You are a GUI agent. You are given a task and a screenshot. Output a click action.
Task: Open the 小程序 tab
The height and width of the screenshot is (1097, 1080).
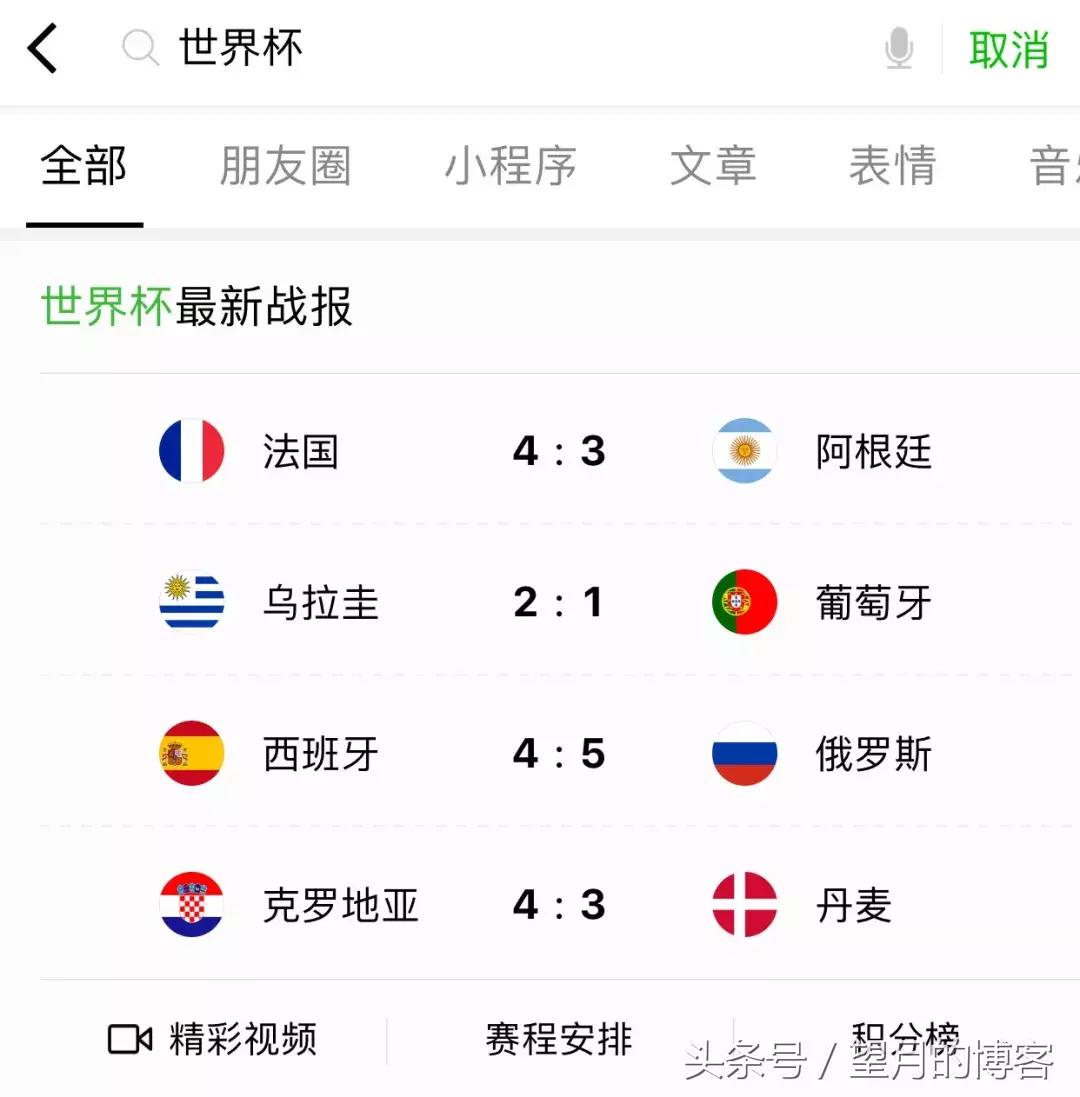510,168
